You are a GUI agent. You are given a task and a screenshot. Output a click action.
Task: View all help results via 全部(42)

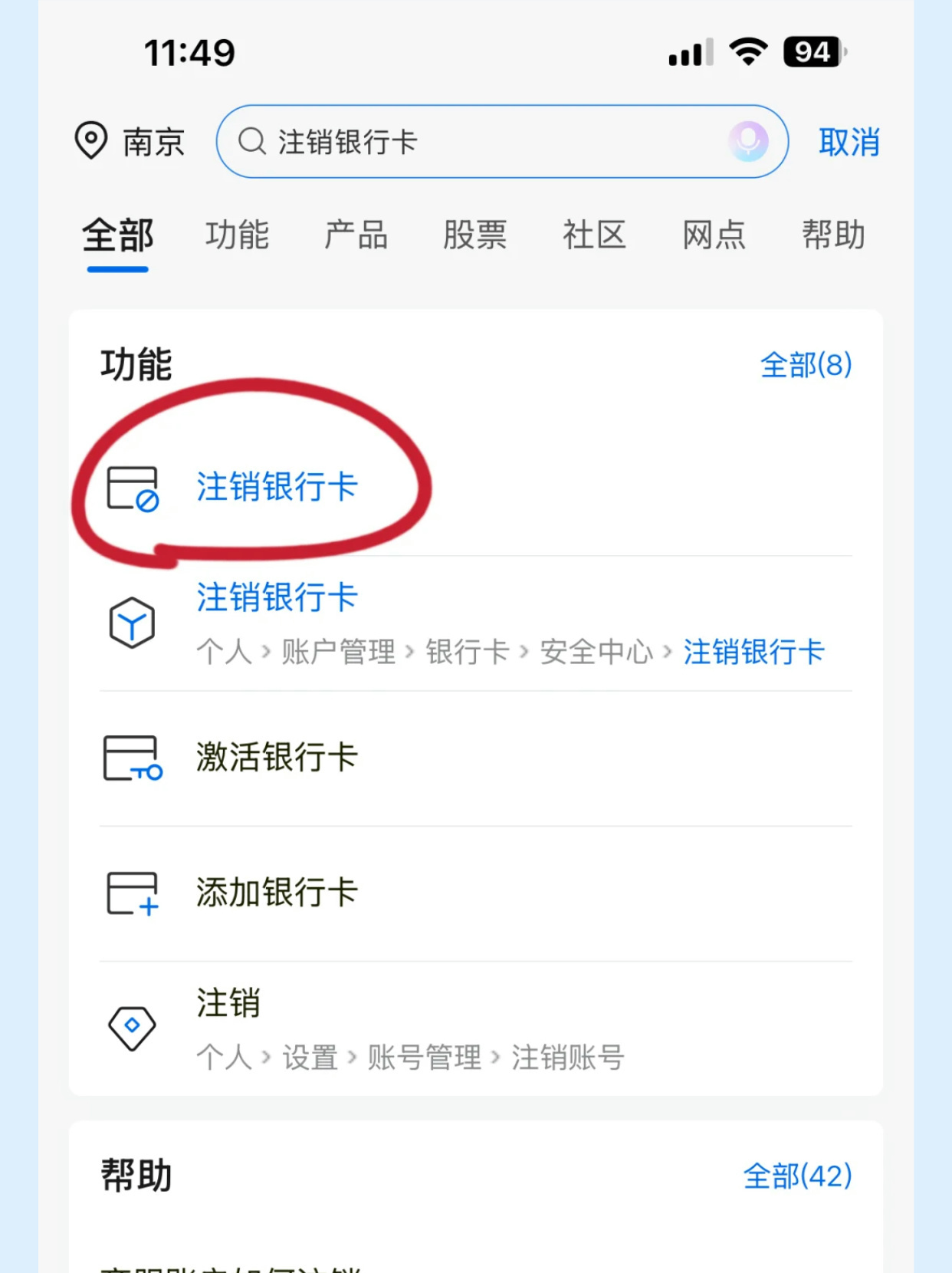[797, 1176]
